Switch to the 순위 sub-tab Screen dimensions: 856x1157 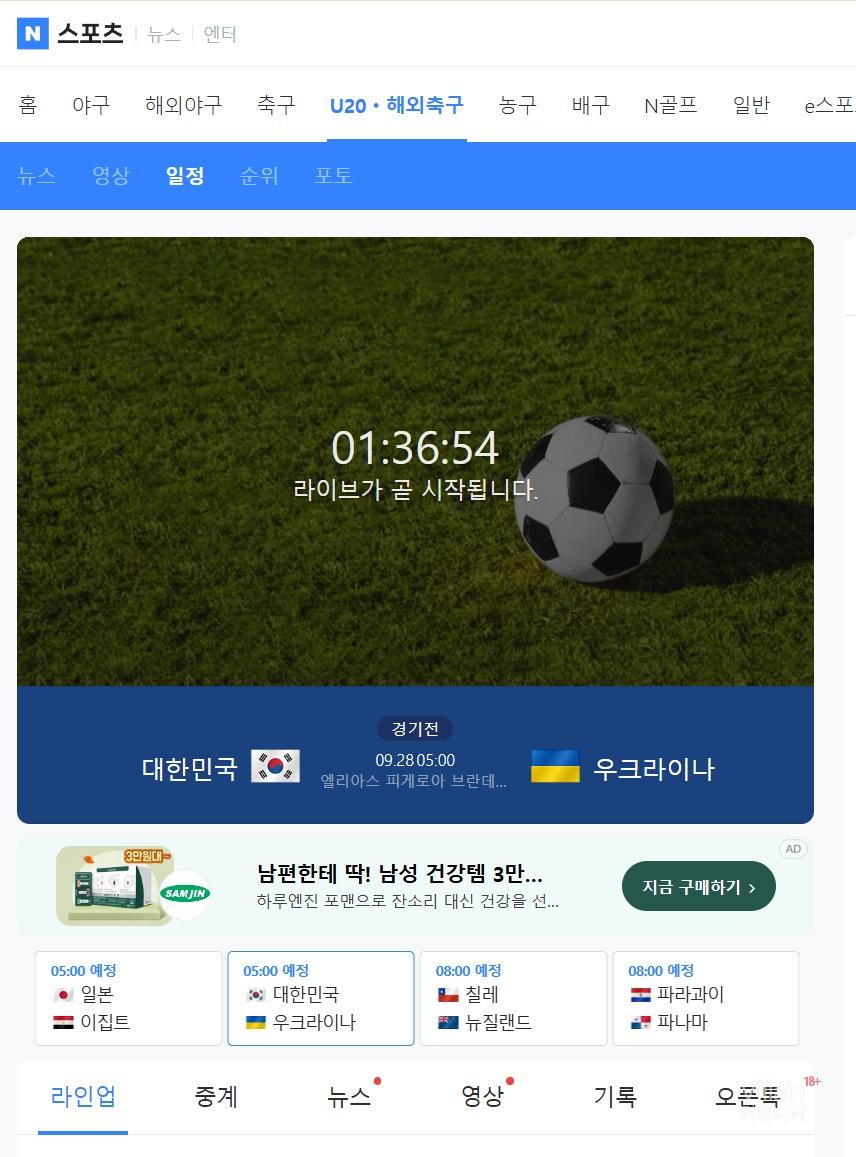(259, 176)
